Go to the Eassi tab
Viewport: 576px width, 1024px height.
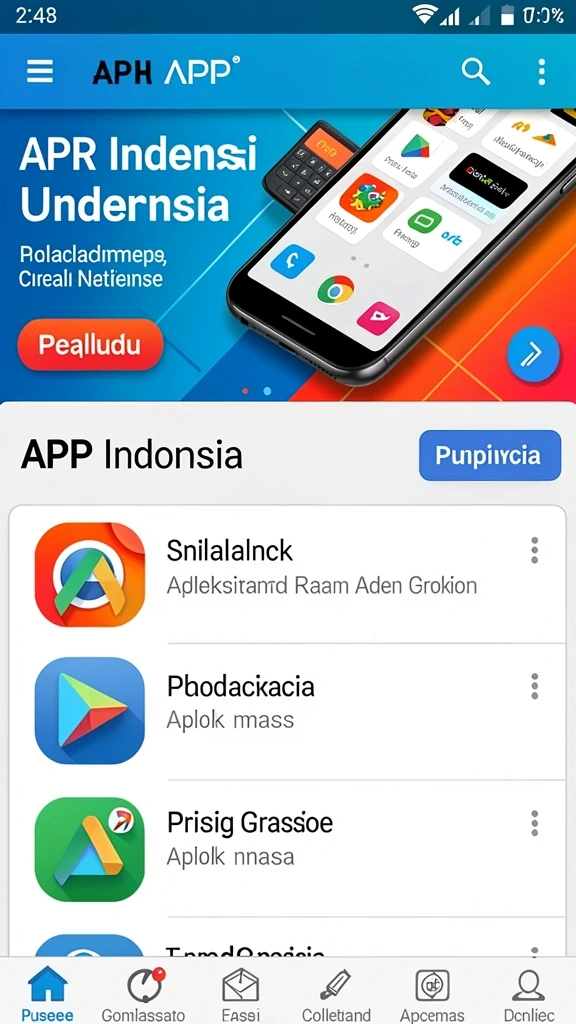coord(241,993)
